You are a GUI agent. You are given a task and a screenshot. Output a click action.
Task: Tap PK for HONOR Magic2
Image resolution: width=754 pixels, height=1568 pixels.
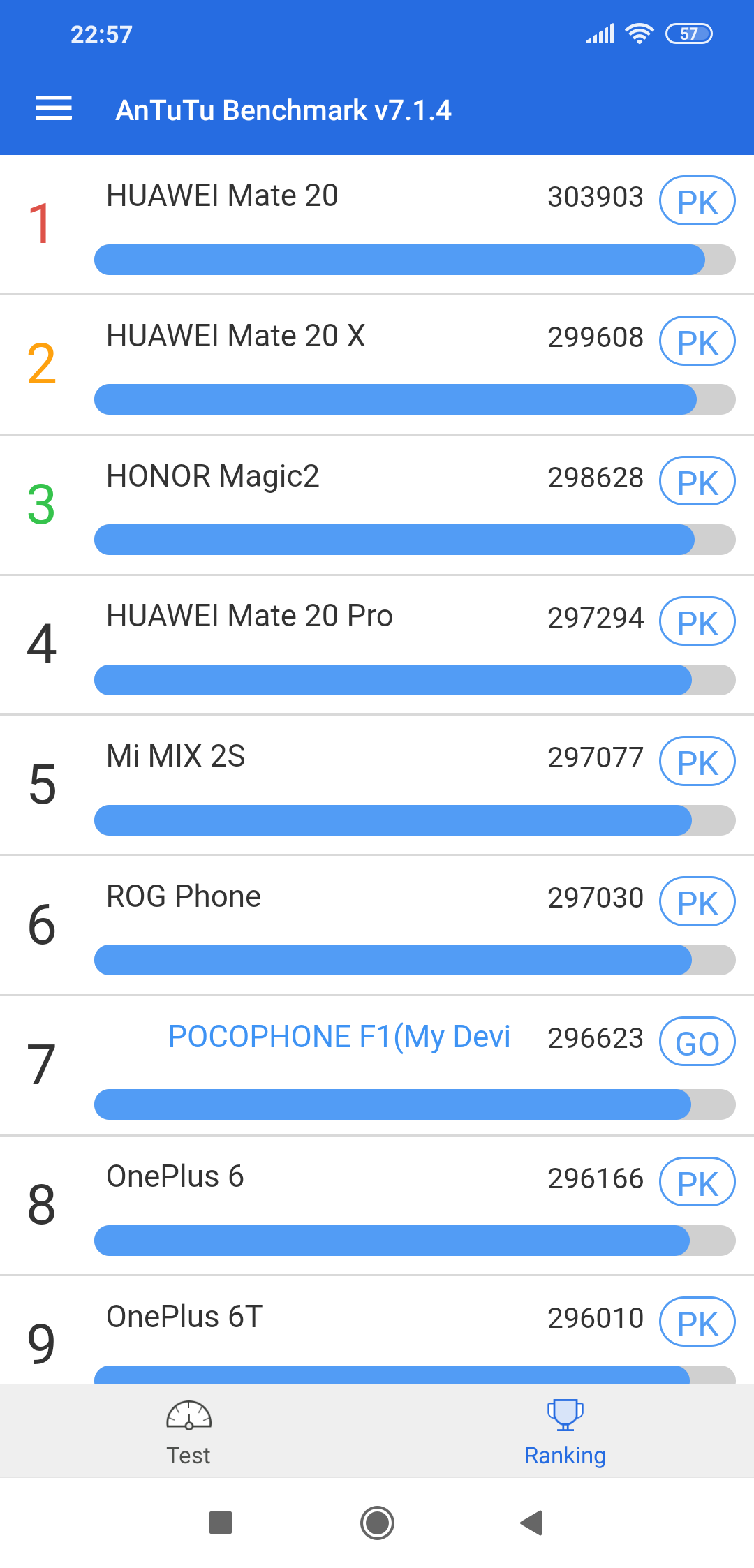[697, 482]
